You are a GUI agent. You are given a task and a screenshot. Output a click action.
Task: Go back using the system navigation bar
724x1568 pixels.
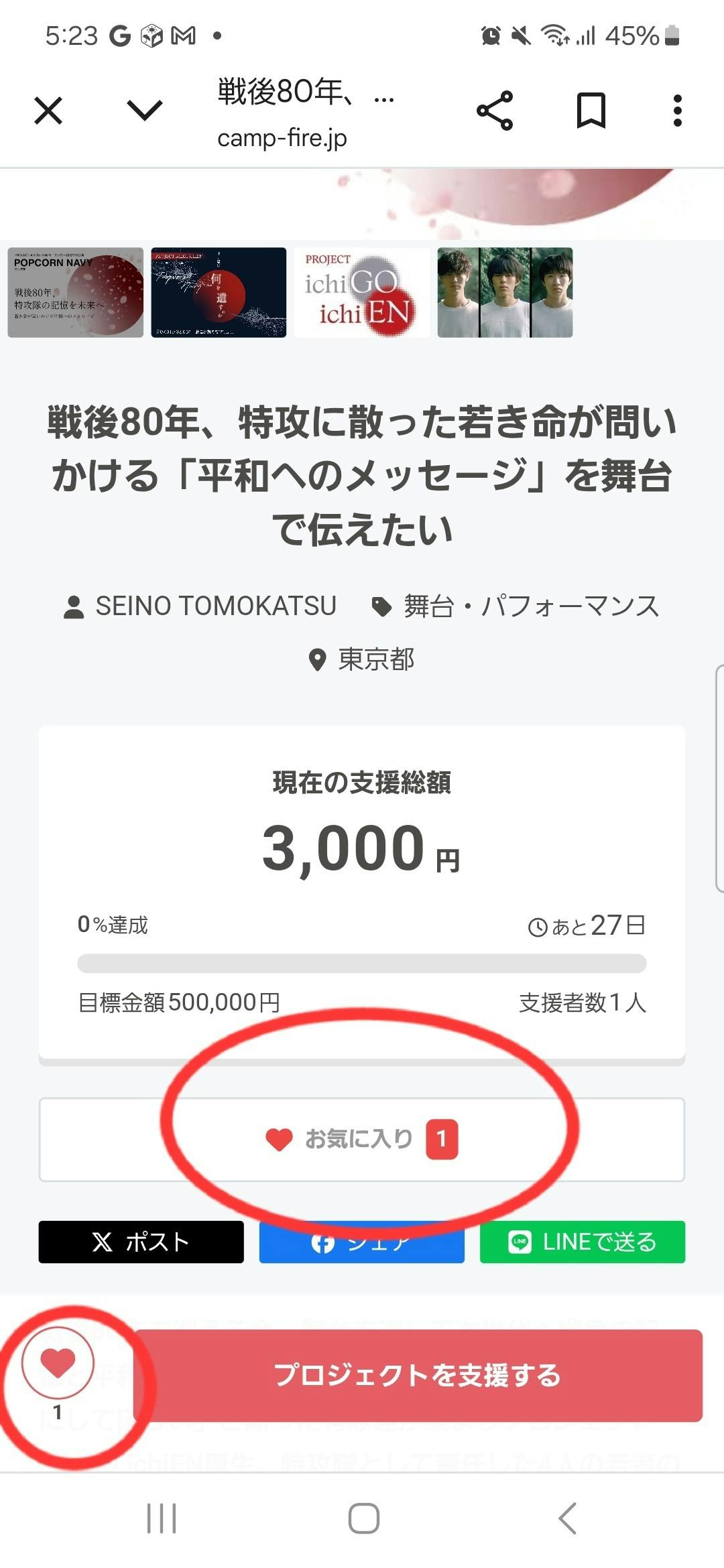(567, 1518)
